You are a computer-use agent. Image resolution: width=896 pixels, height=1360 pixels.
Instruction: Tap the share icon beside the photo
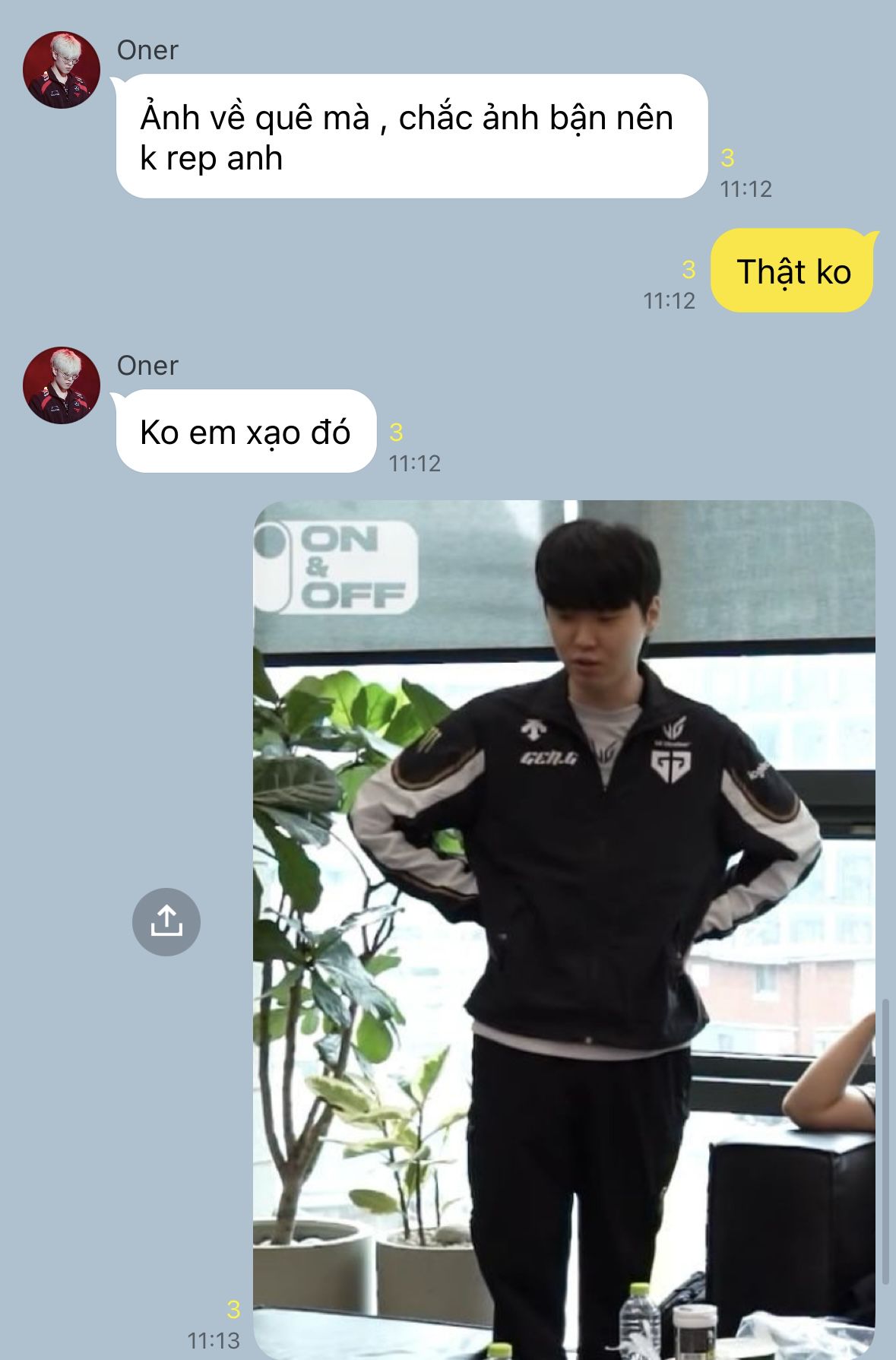click(x=166, y=921)
